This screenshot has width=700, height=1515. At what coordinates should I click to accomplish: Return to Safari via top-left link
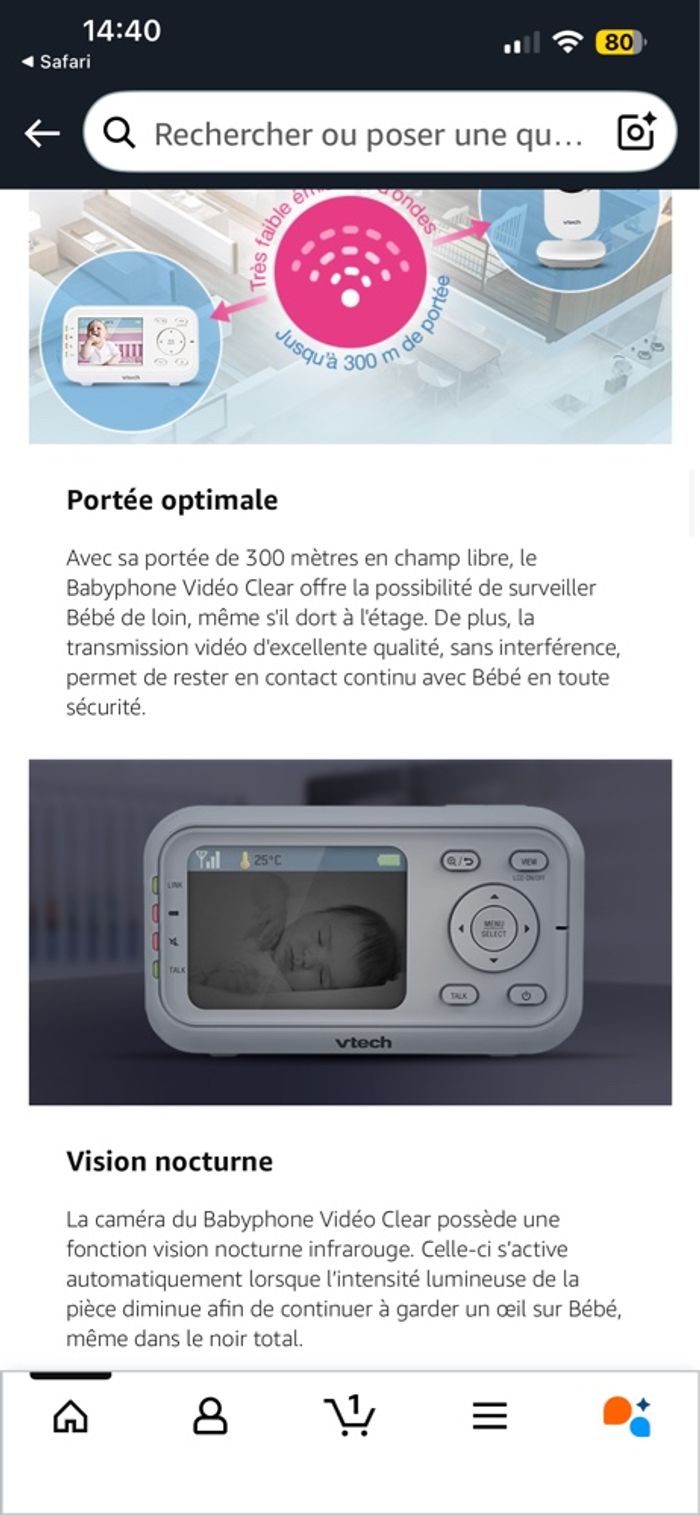pyautogui.click(x=56, y=62)
